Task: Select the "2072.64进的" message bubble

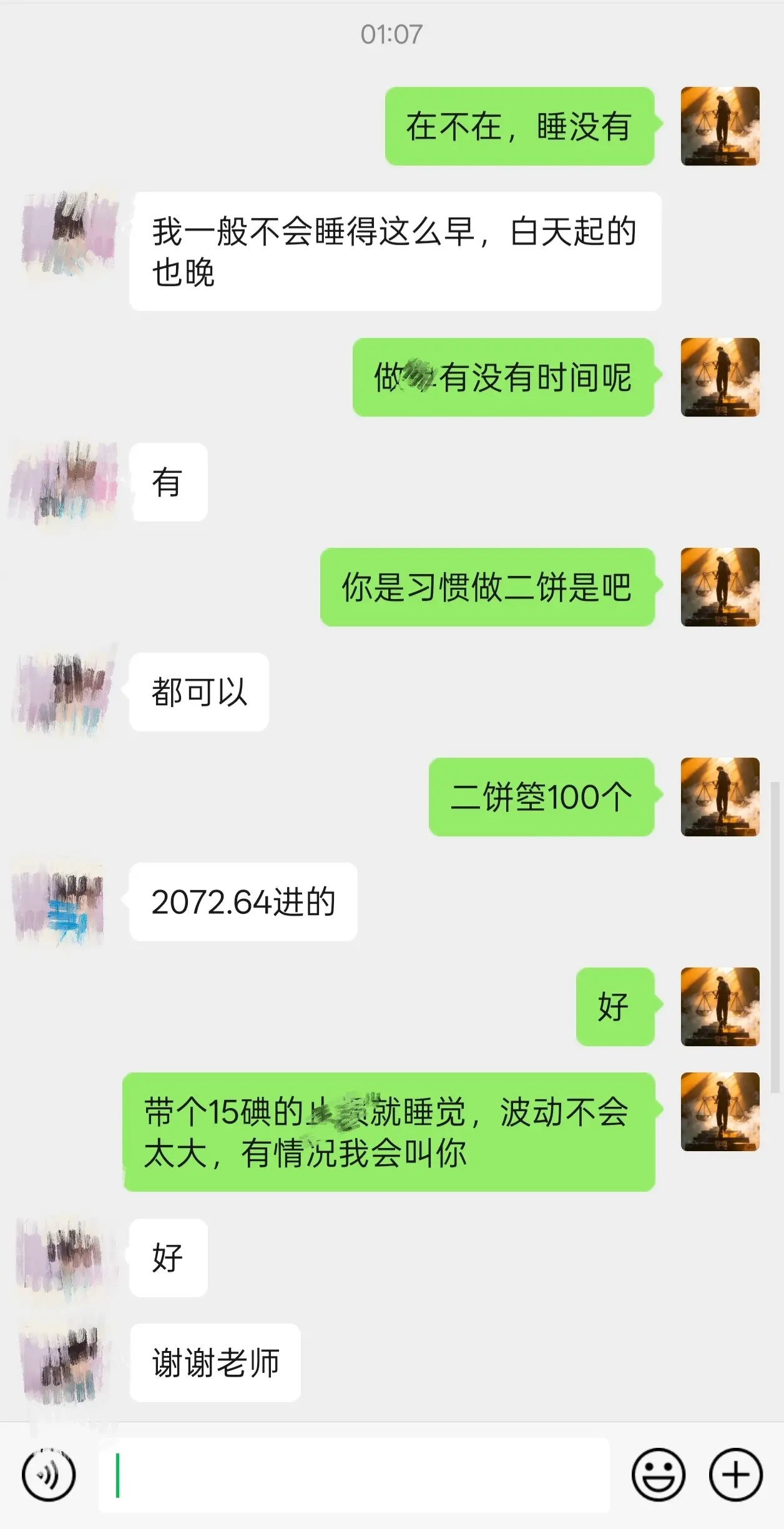Action: [x=243, y=901]
